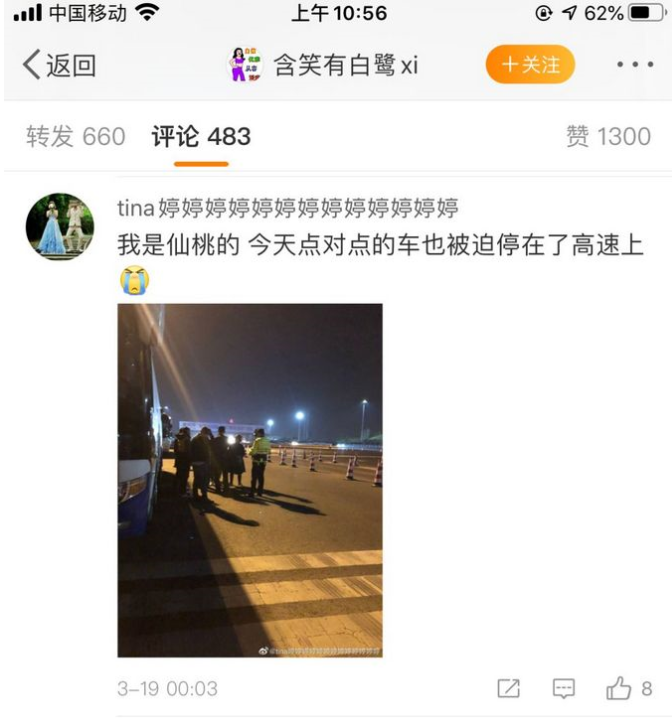672x718 pixels.
Task: Open the three-dot overflow menu
Action: (x=634, y=66)
